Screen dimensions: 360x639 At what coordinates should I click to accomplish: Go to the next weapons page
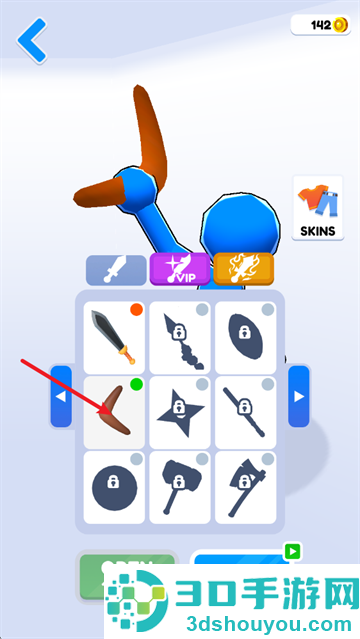[299, 397]
